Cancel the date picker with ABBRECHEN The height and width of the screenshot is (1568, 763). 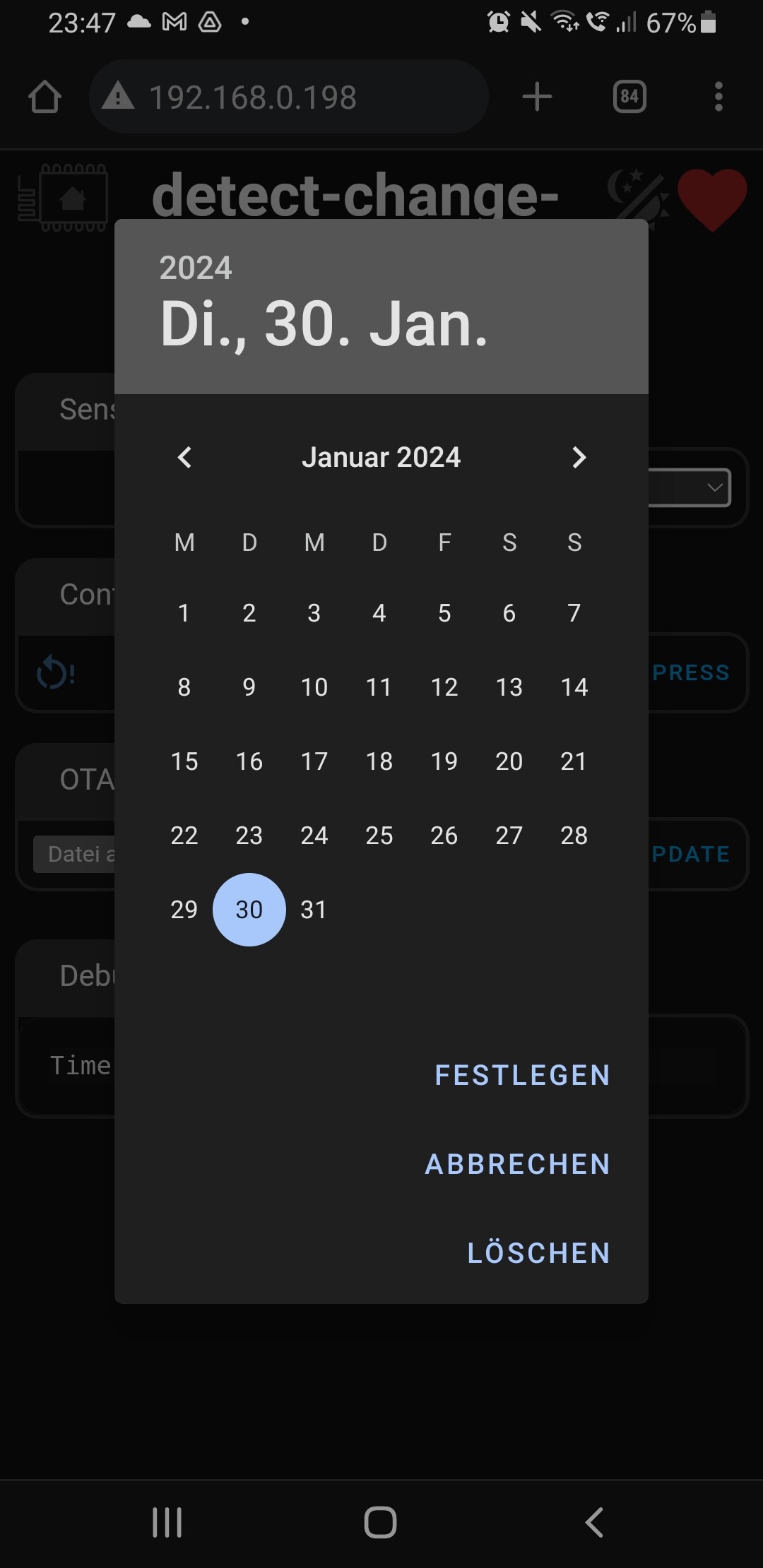516,1164
